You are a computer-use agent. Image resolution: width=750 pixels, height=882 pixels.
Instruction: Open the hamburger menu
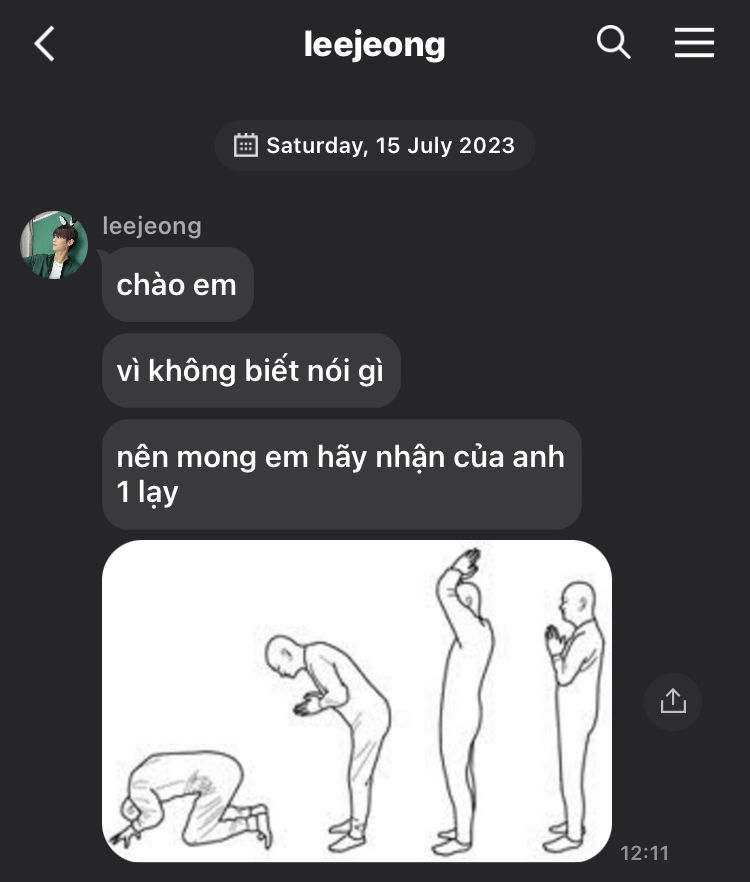pyautogui.click(x=694, y=43)
